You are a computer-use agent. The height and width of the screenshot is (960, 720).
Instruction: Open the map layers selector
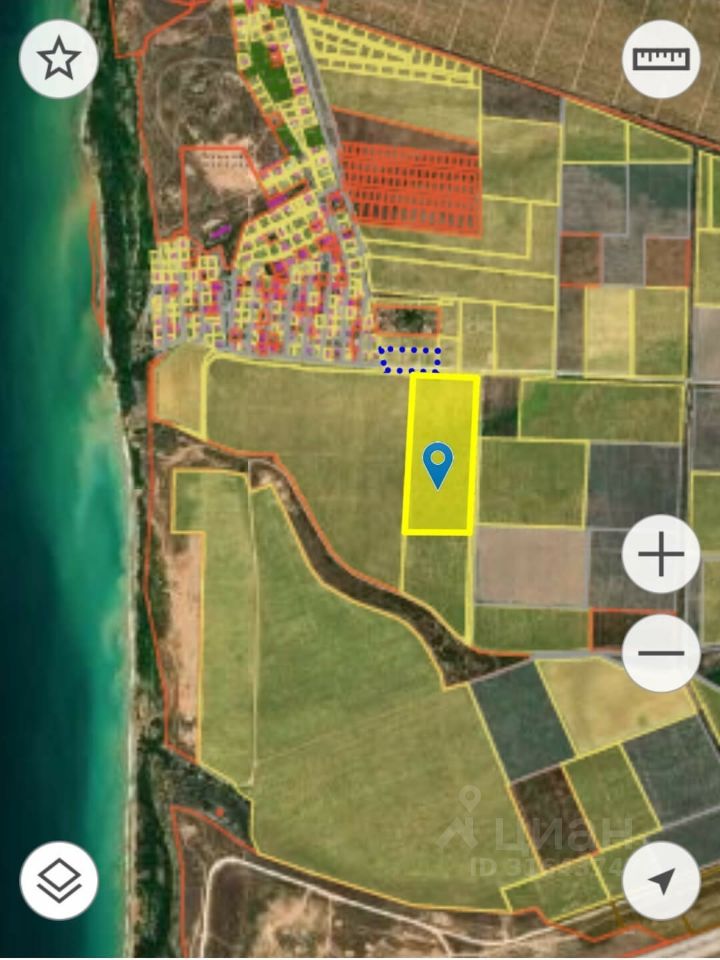click(59, 881)
